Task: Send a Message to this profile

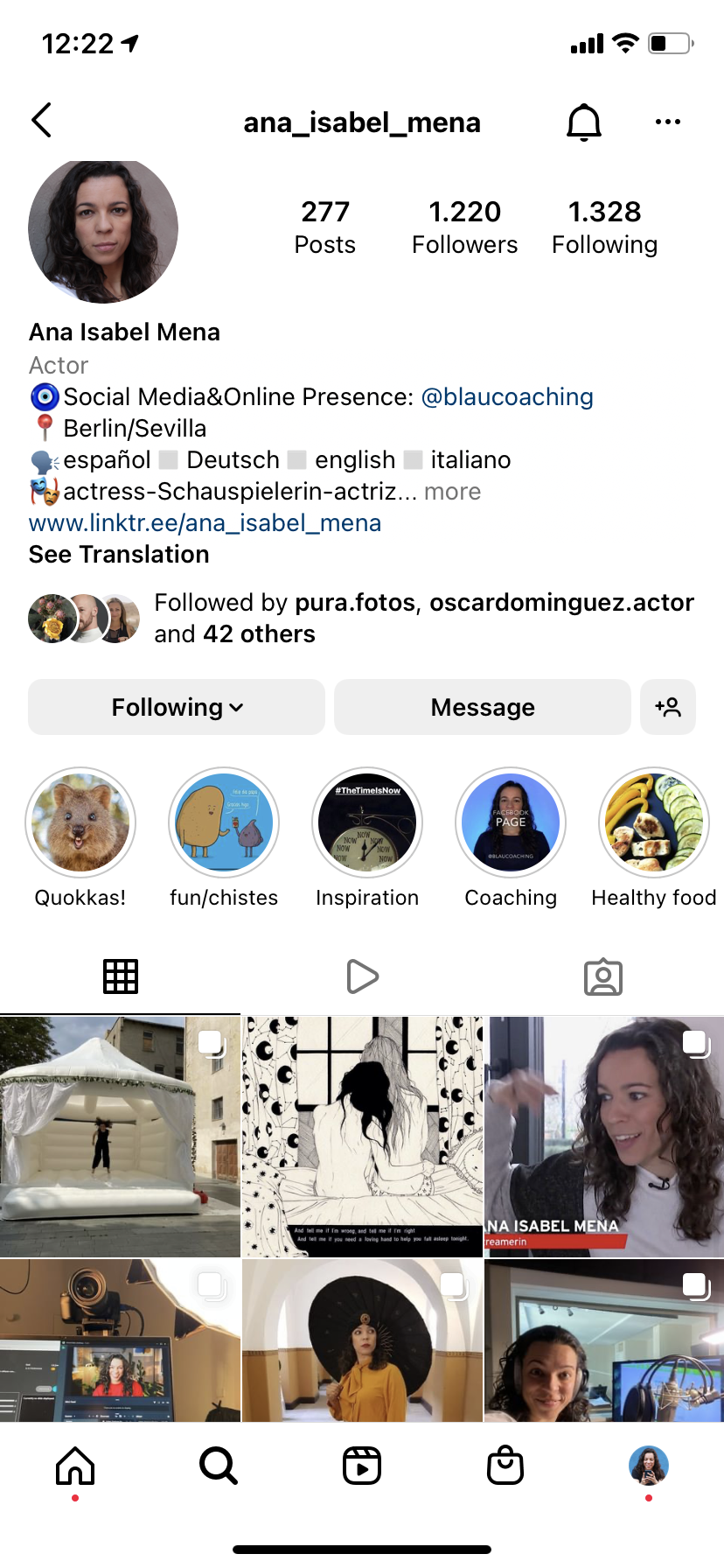Action: (x=483, y=707)
